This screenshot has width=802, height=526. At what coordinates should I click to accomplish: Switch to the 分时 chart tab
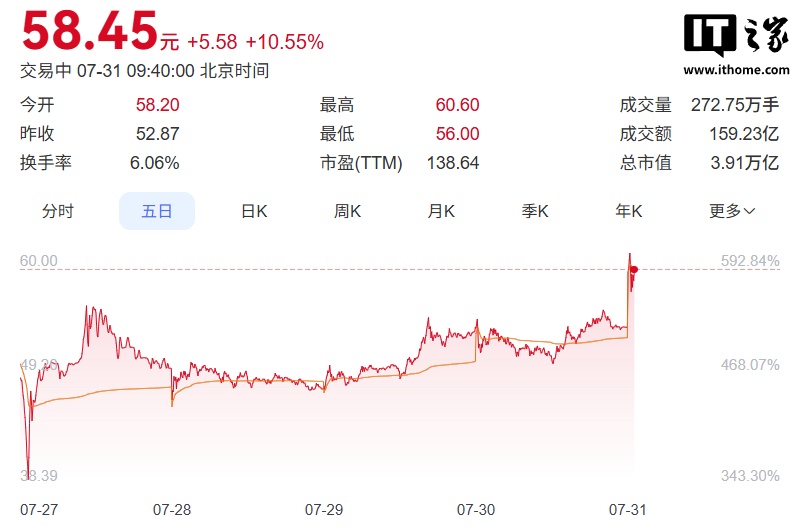[58, 211]
